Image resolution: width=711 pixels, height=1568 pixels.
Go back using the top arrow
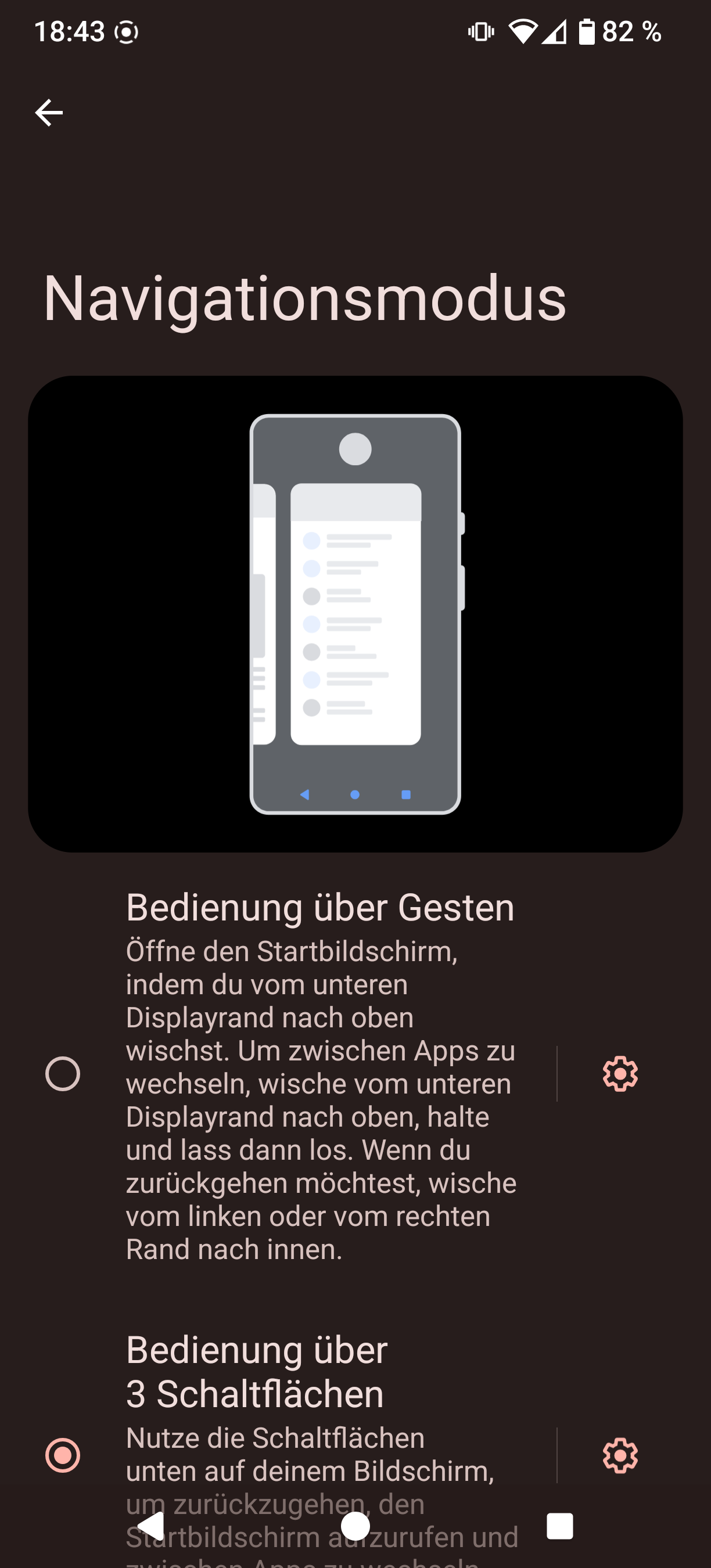click(x=49, y=113)
